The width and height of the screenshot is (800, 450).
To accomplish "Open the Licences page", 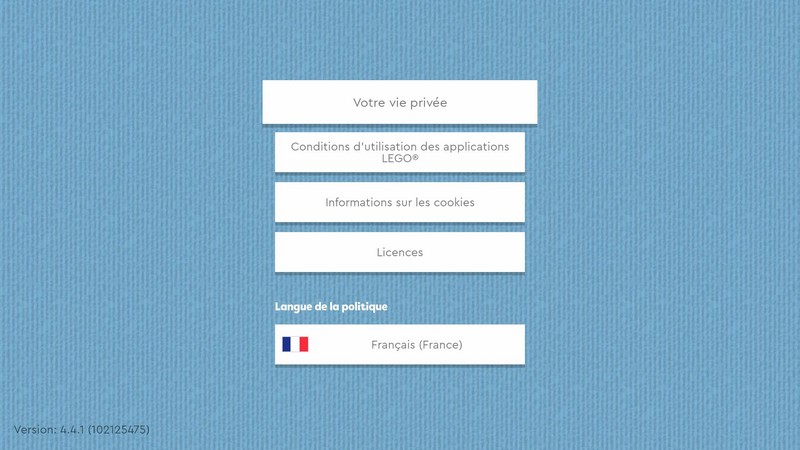I will [x=399, y=252].
